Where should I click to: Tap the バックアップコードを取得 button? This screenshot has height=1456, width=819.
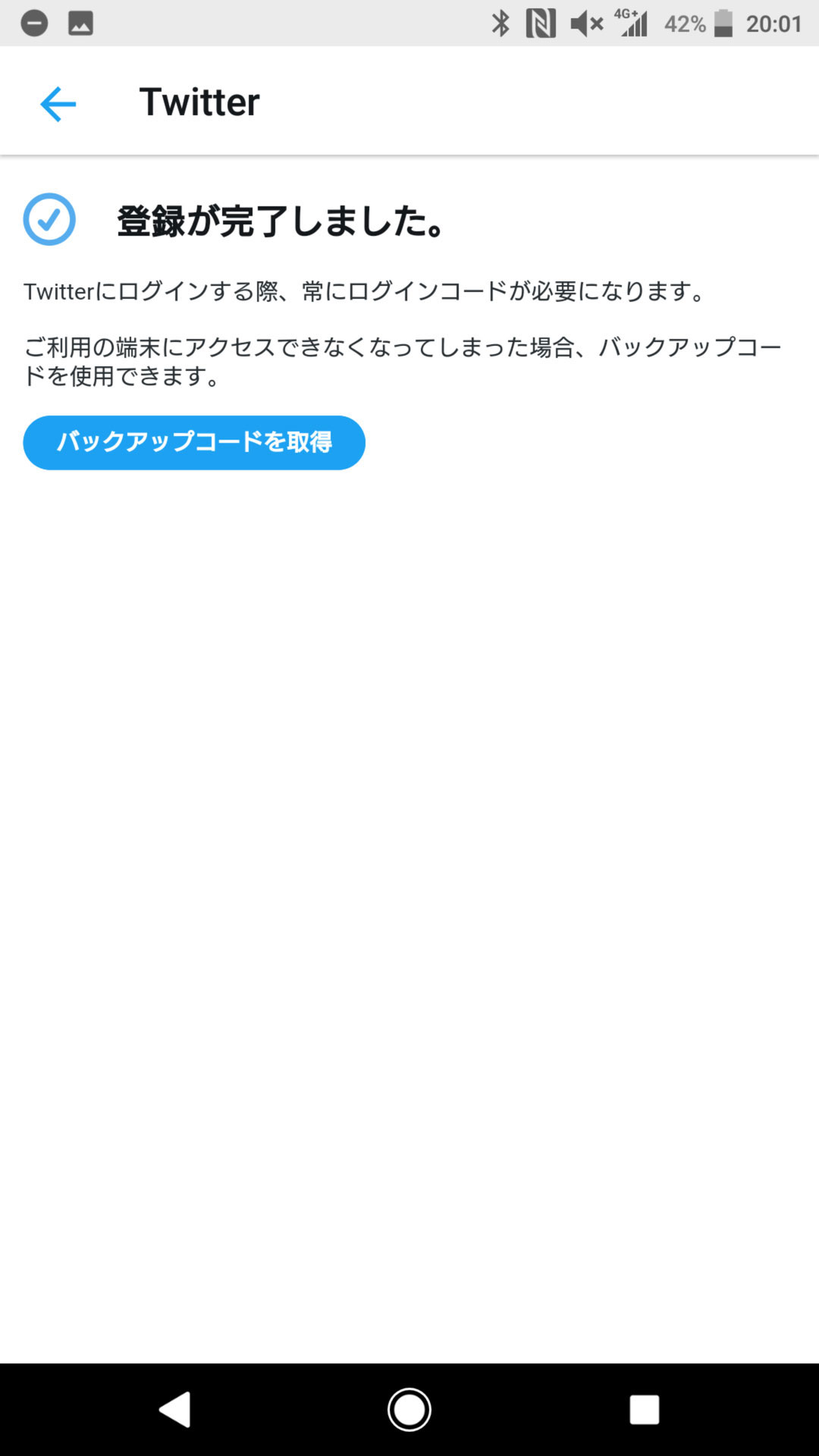click(194, 442)
